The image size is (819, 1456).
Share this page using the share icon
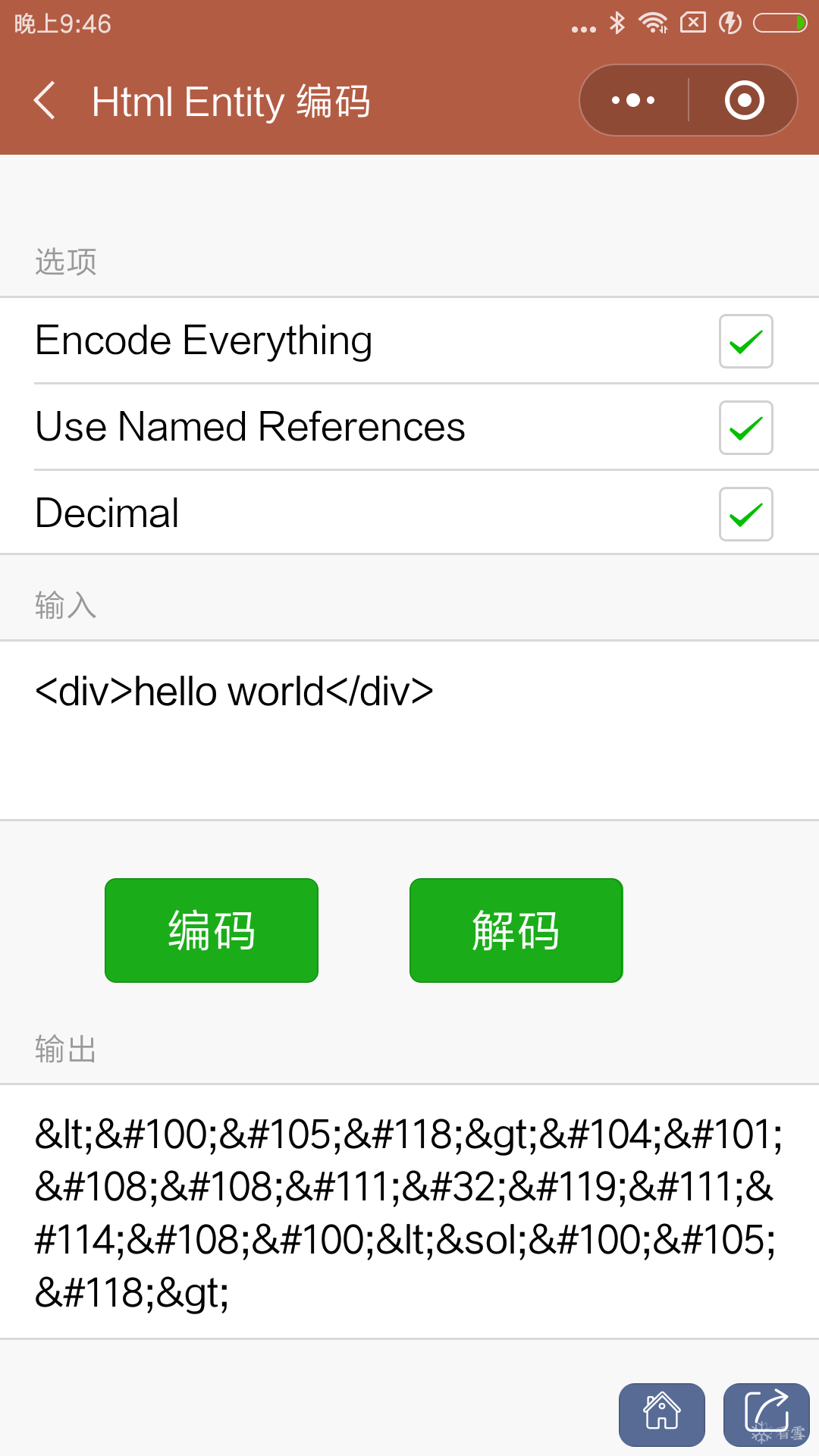pos(766,1414)
